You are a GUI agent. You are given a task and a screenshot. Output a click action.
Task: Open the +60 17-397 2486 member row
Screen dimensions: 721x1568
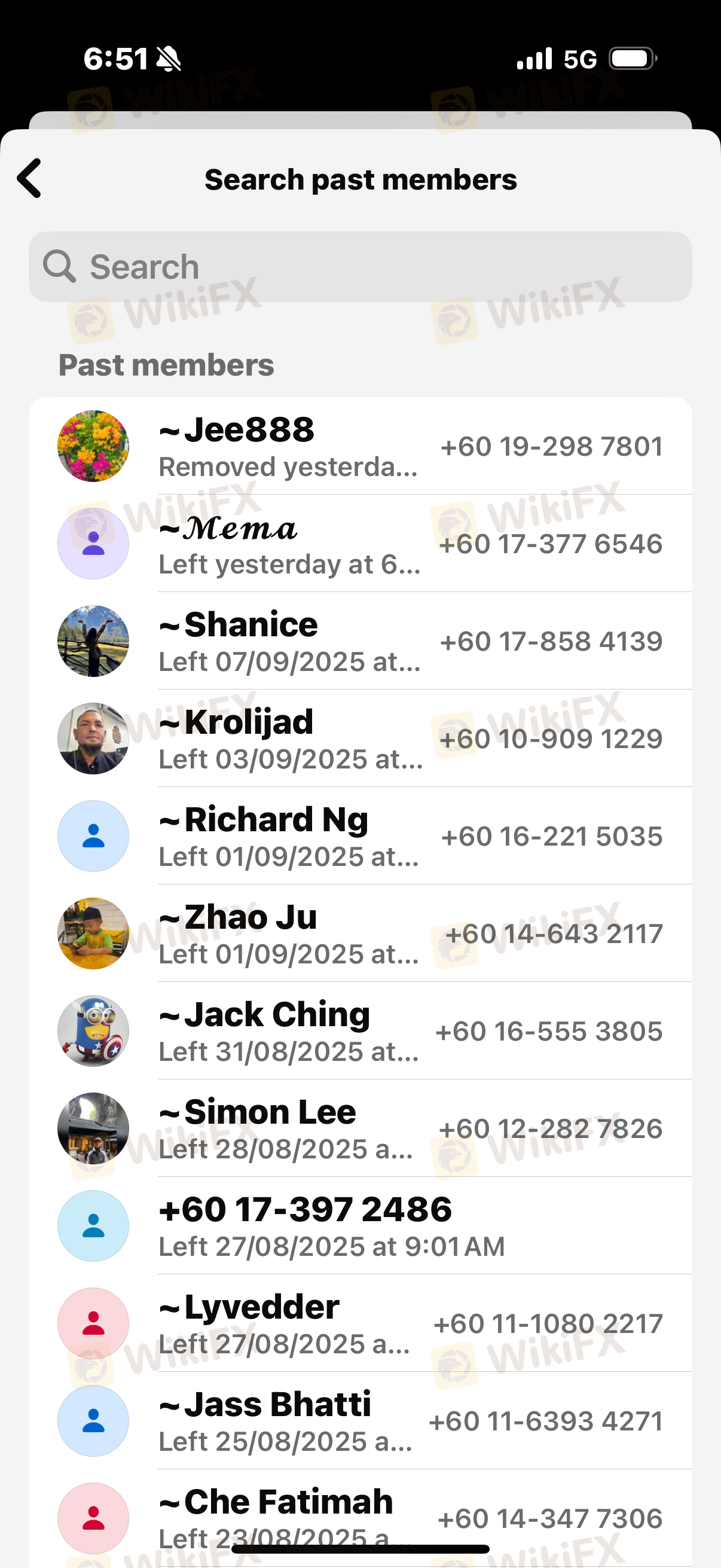360,1225
